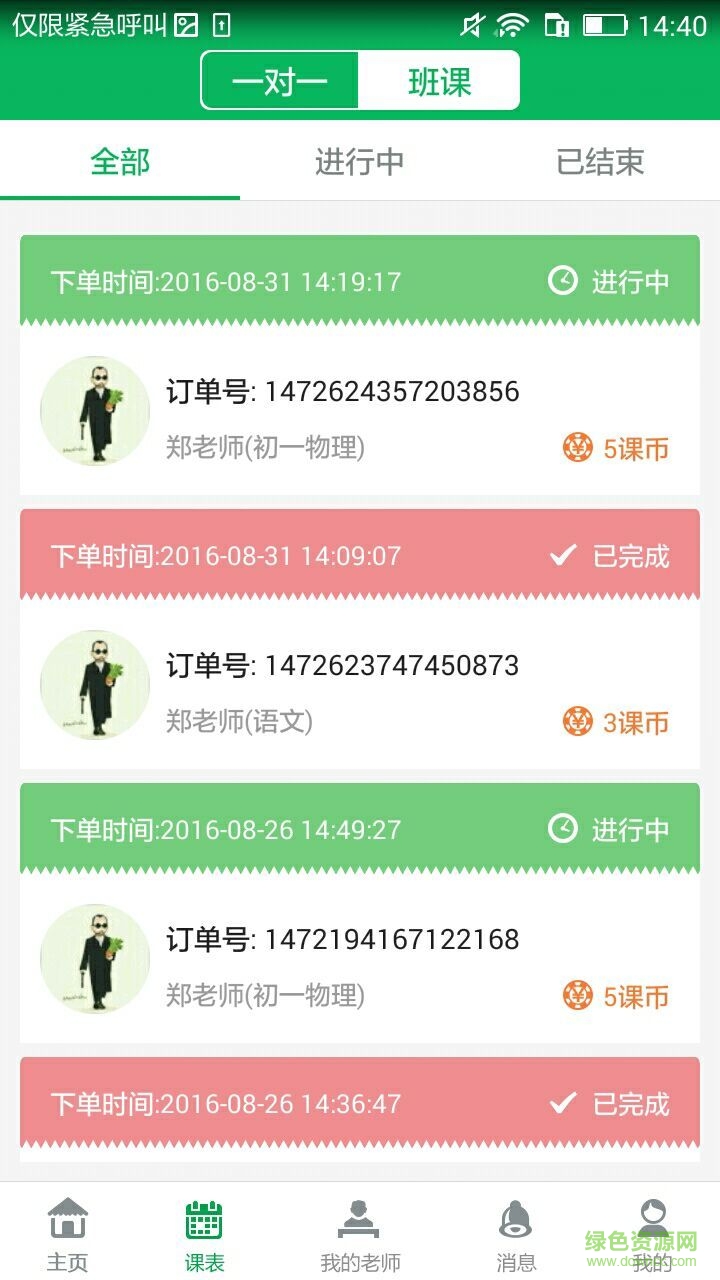Switch to the 班课 tab

click(x=440, y=80)
